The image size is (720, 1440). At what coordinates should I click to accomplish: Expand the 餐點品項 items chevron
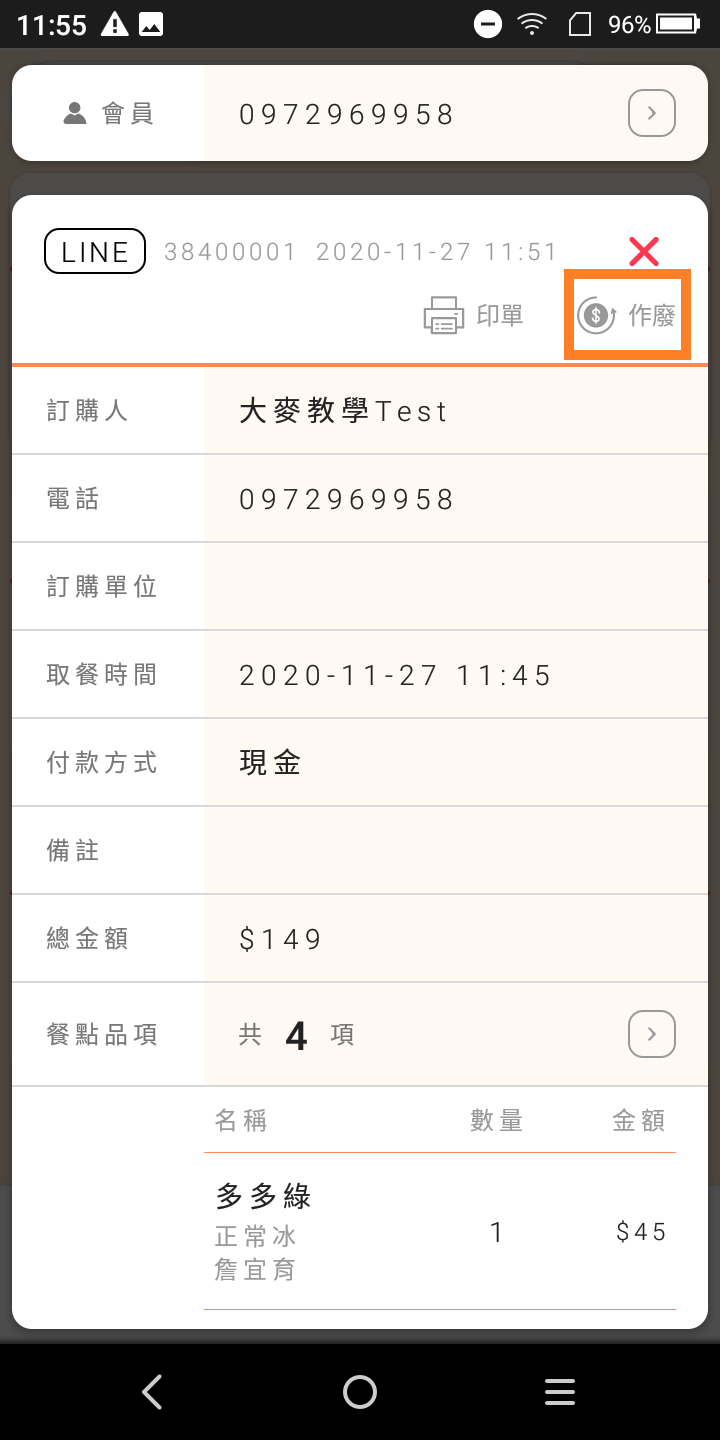(652, 1034)
